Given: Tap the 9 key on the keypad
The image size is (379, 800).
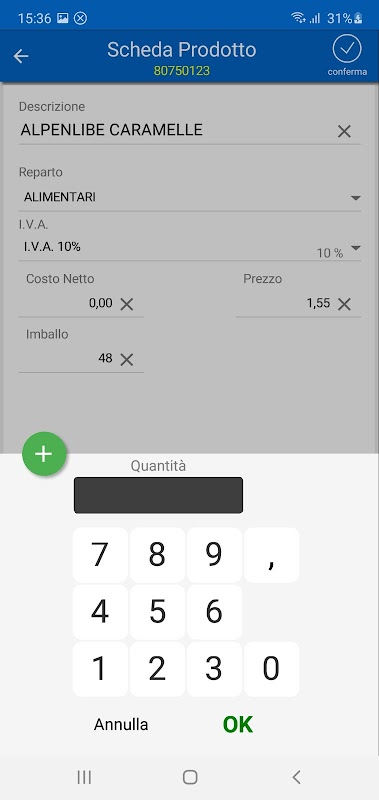Looking at the screenshot, I should click(x=214, y=555).
